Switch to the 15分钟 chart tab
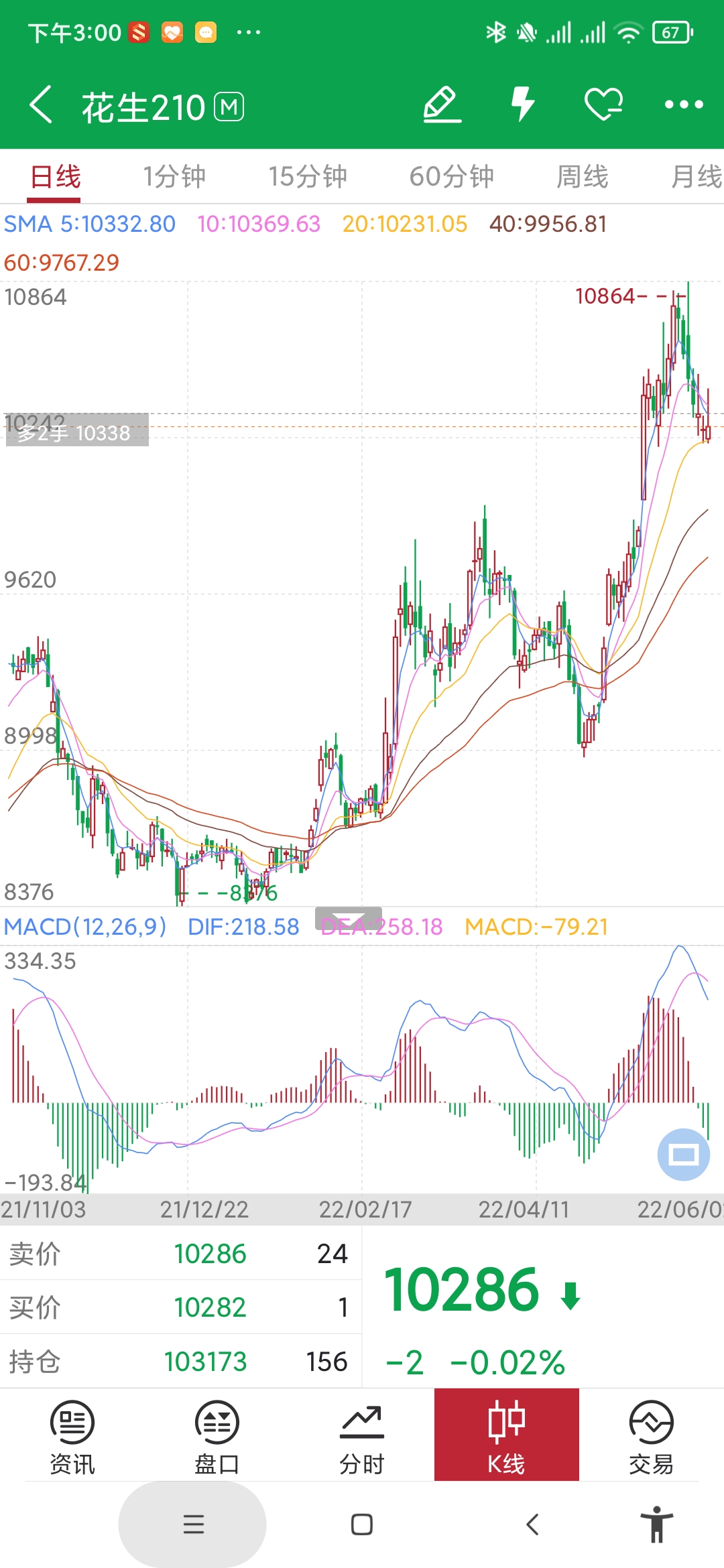This screenshot has height=1568, width=724. (x=308, y=177)
